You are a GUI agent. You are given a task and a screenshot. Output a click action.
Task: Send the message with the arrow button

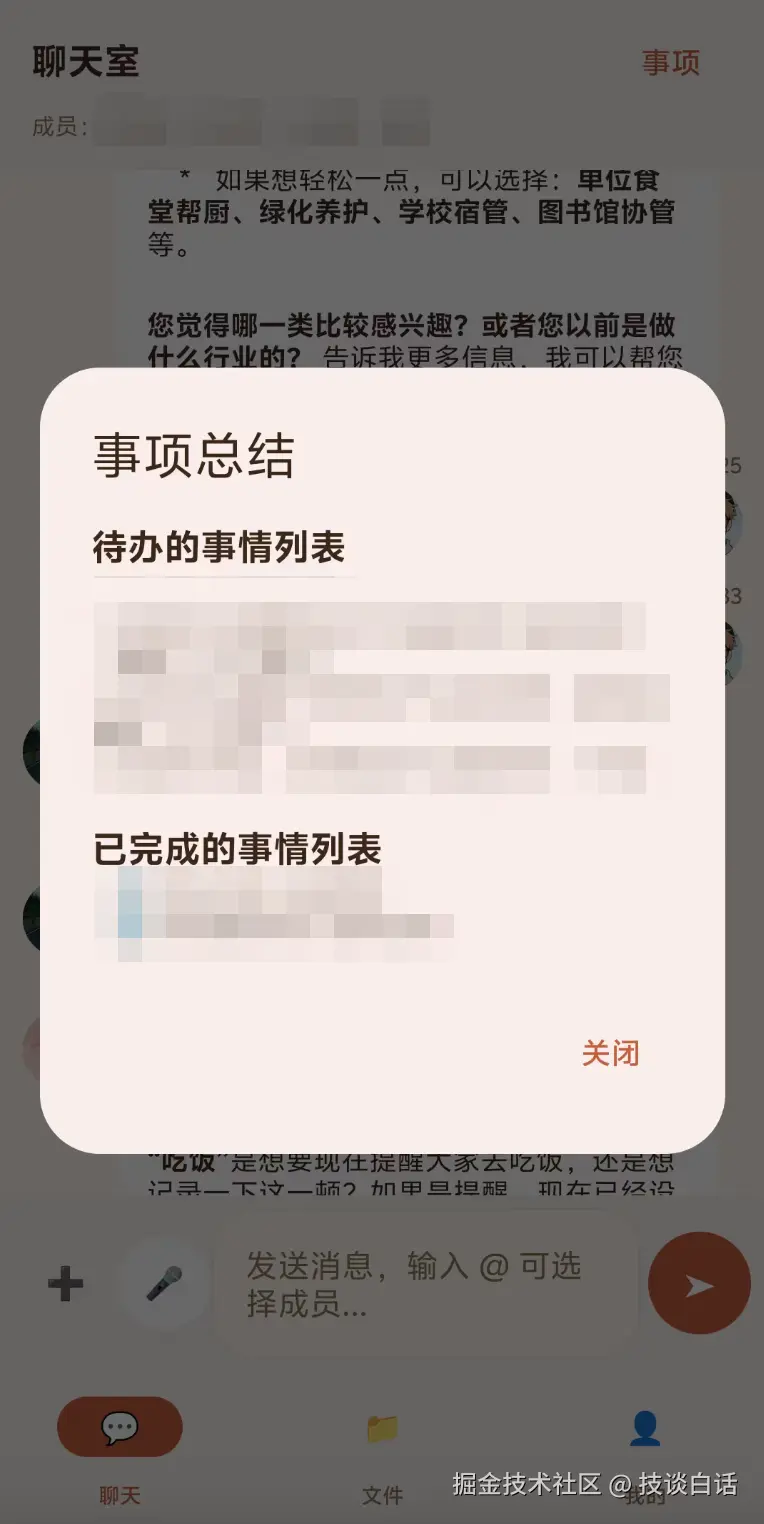pyautogui.click(x=699, y=1284)
